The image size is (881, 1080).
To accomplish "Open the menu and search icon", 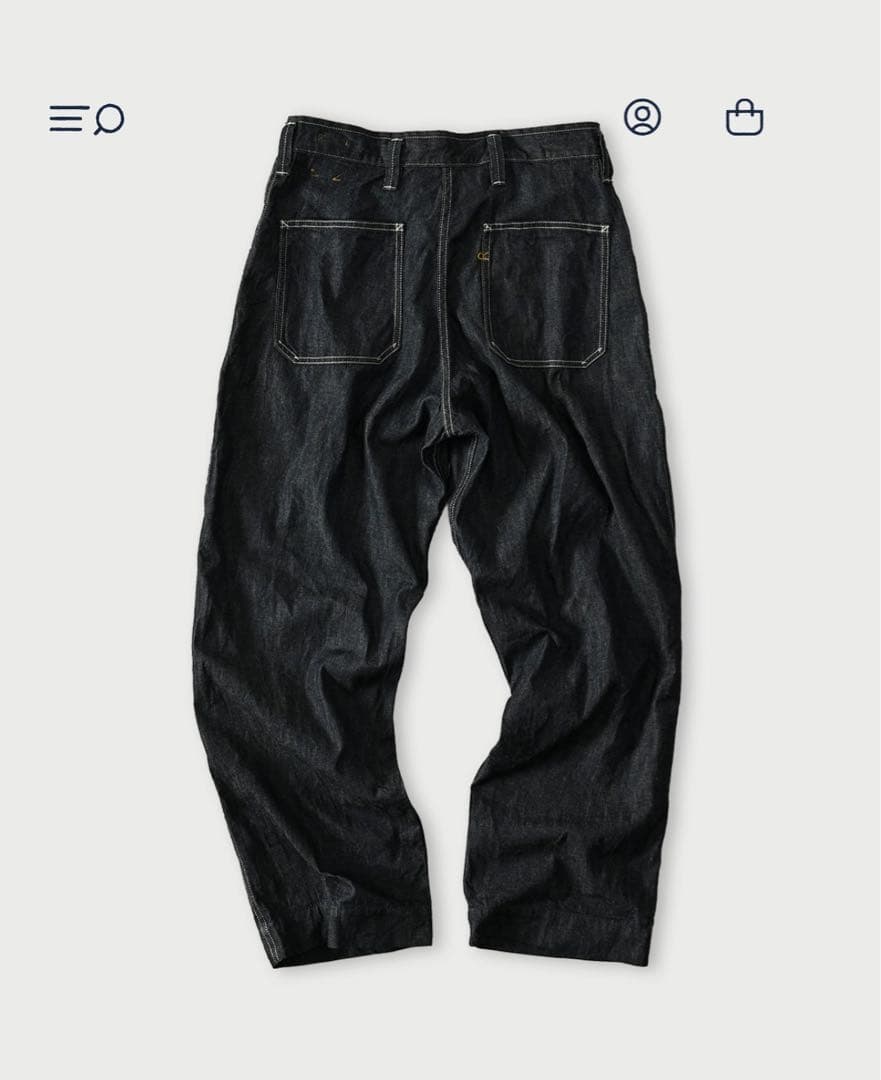I will click(x=87, y=119).
